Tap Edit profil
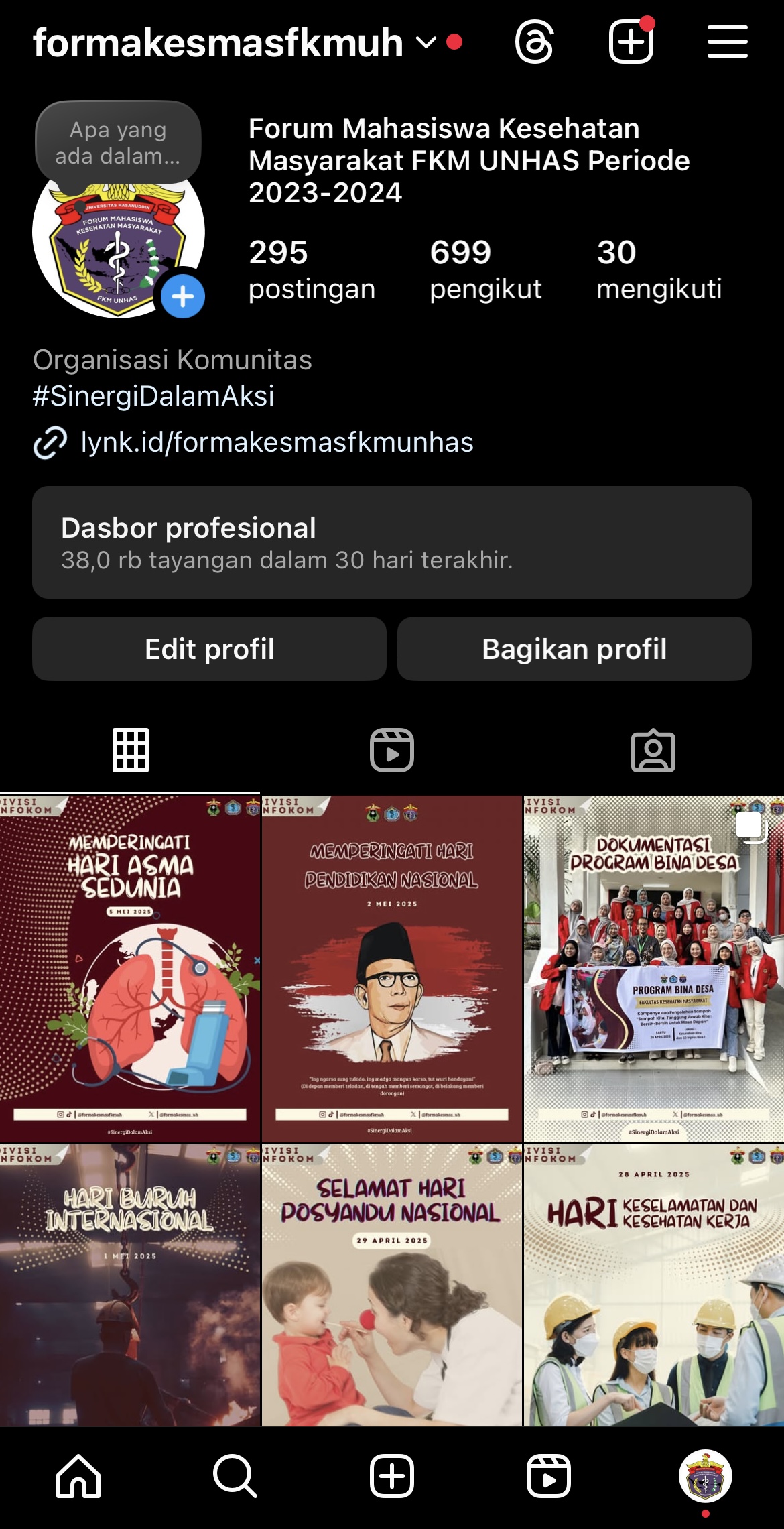Viewport: 784px width, 1529px height. (x=209, y=649)
